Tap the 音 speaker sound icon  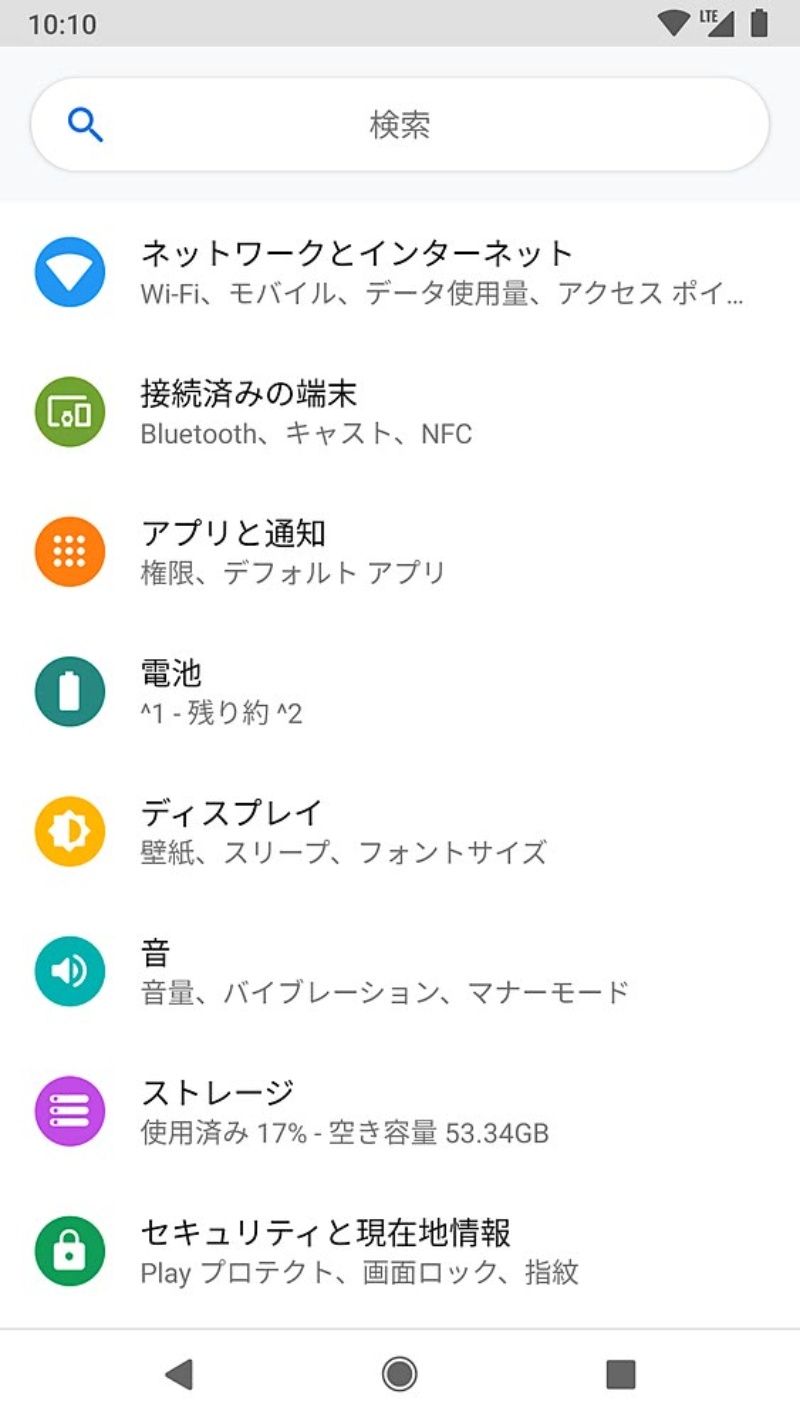68,969
